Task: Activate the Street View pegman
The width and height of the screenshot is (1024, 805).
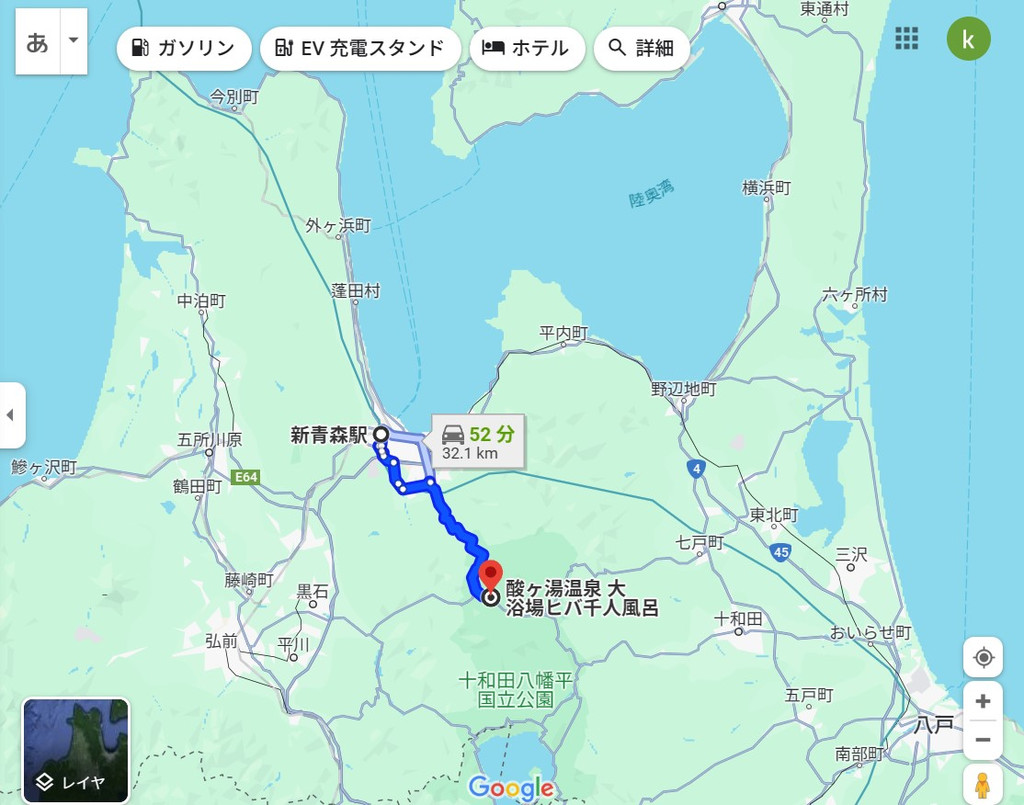Action: (983, 785)
